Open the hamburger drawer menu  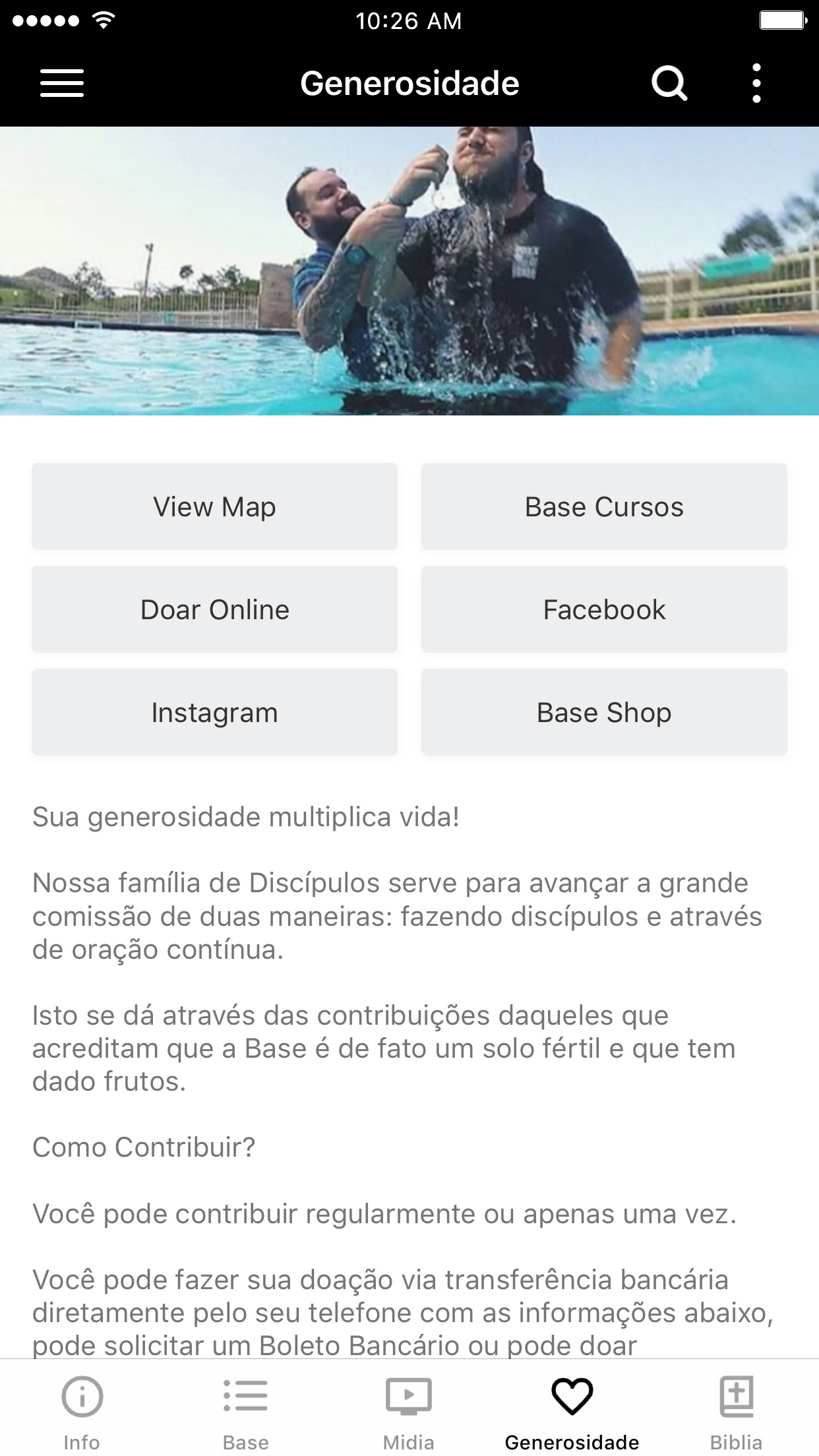(62, 84)
